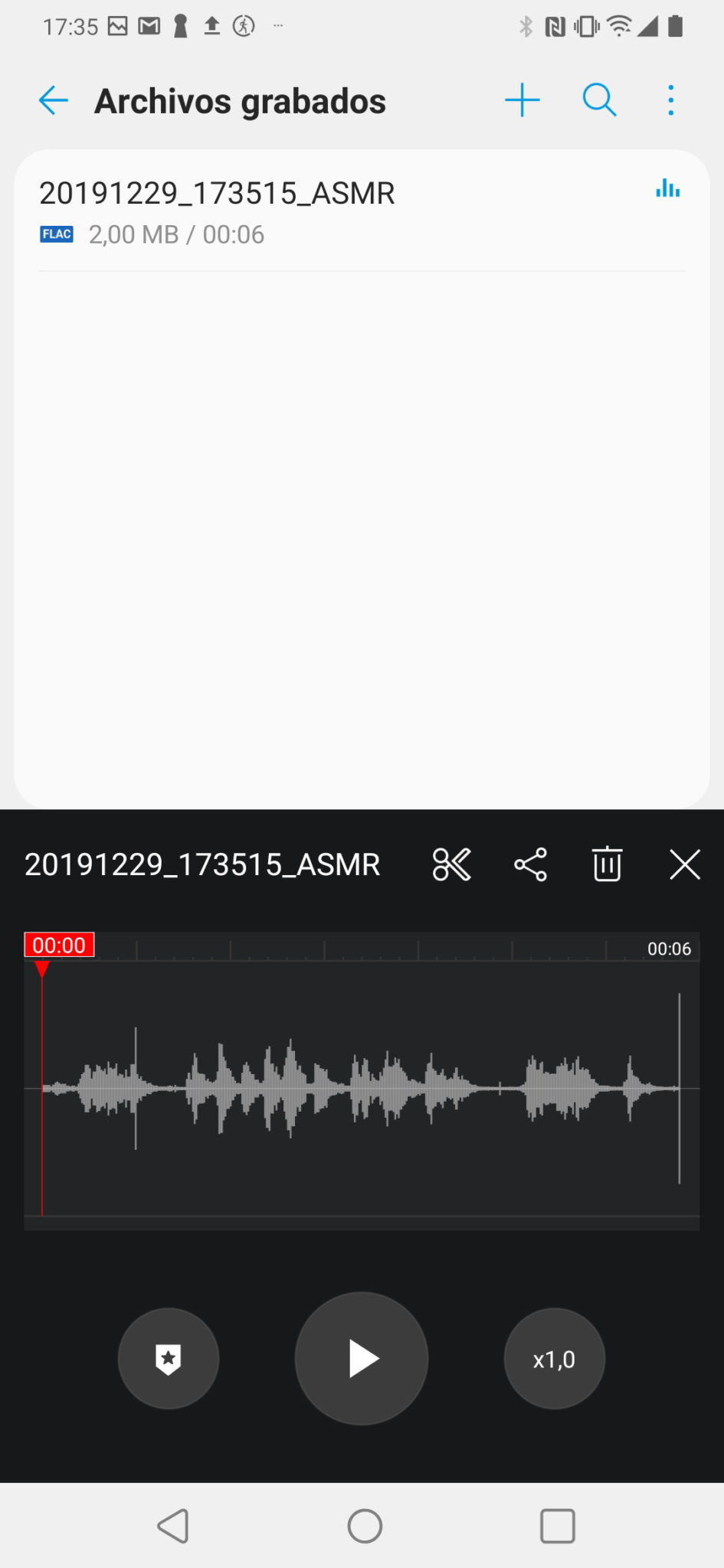Open the overflow menu

point(671,100)
